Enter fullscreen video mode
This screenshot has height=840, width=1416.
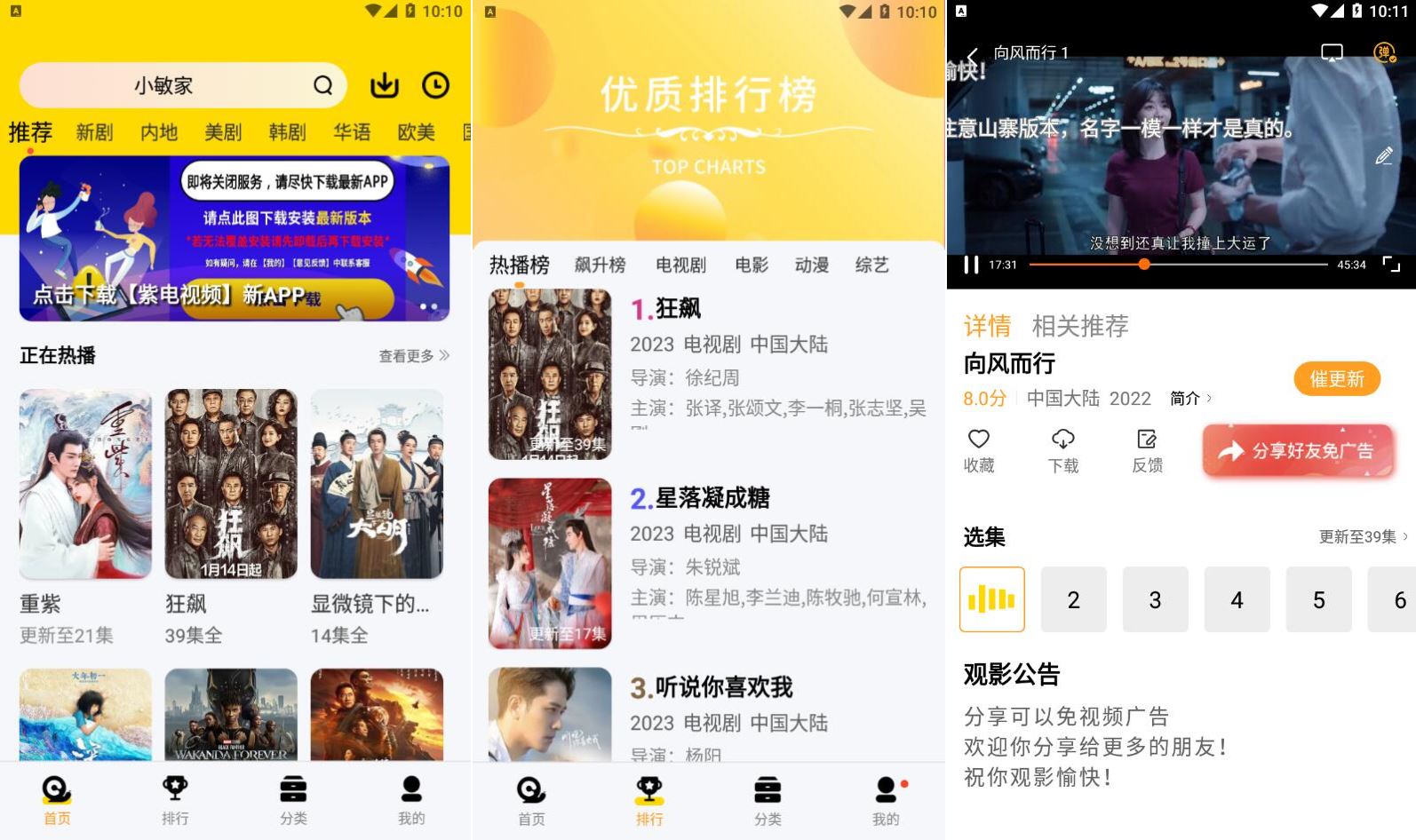click(x=1391, y=265)
